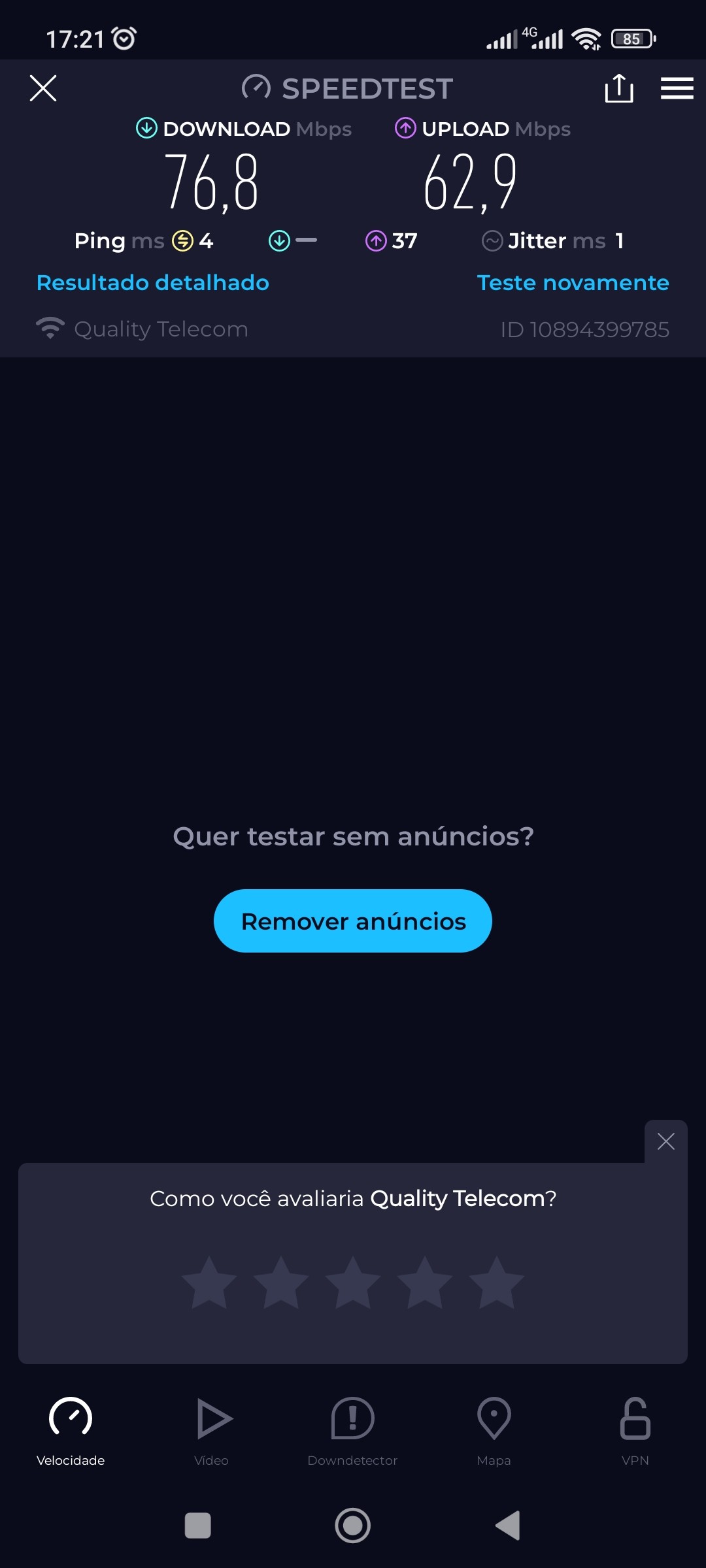Rate Quality Telecom one star
The height and width of the screenshot is (1568, 706).
tap(209, 1282)
